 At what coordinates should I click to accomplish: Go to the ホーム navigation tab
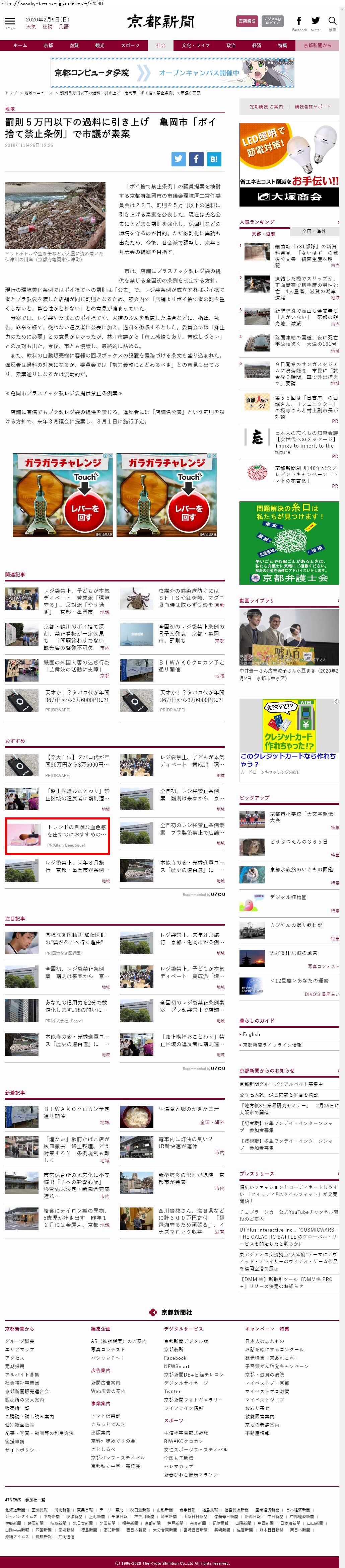(x=20, y=46)
